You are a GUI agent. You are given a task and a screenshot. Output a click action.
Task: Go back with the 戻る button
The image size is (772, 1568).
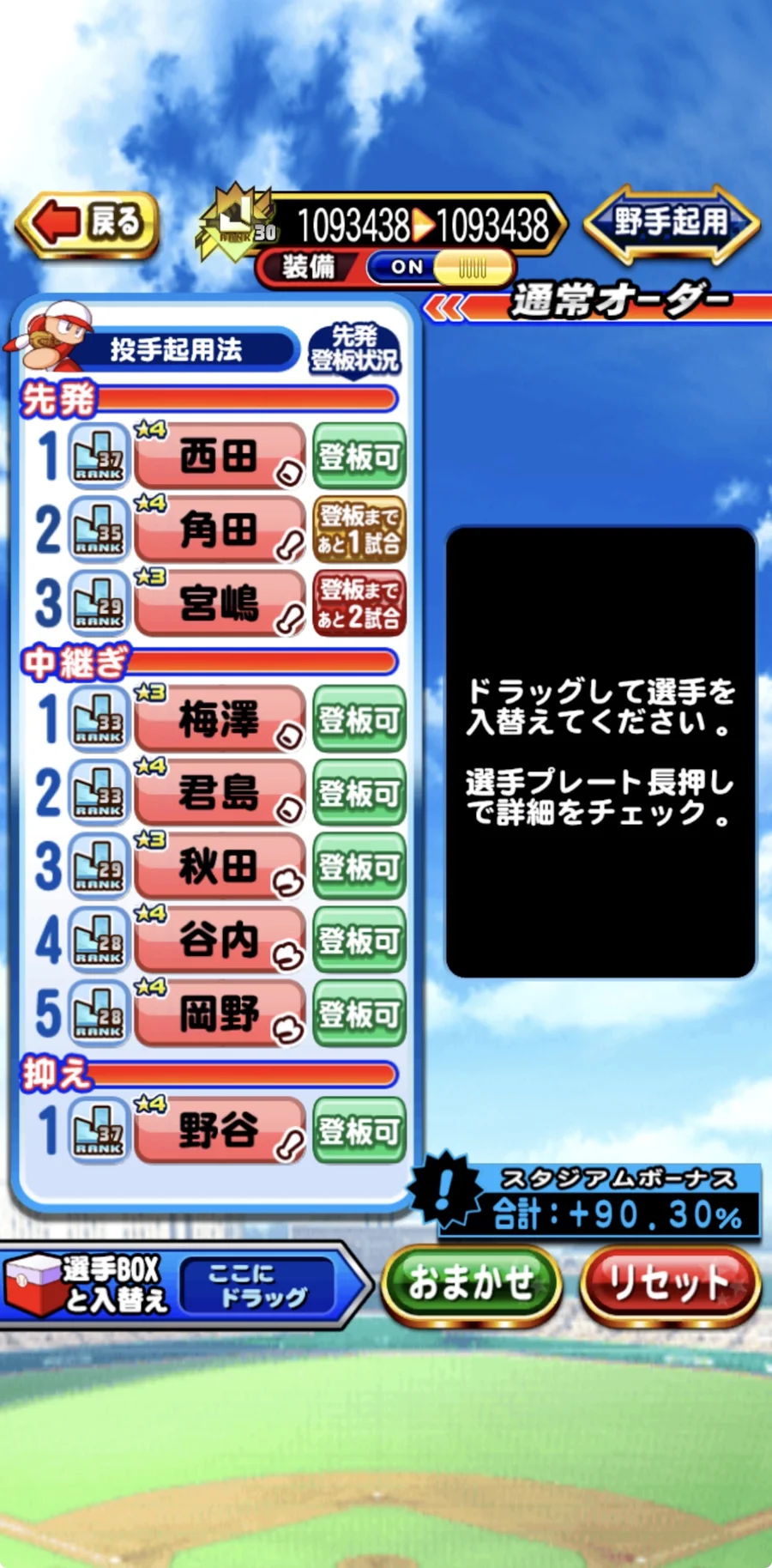pos(88,223)
